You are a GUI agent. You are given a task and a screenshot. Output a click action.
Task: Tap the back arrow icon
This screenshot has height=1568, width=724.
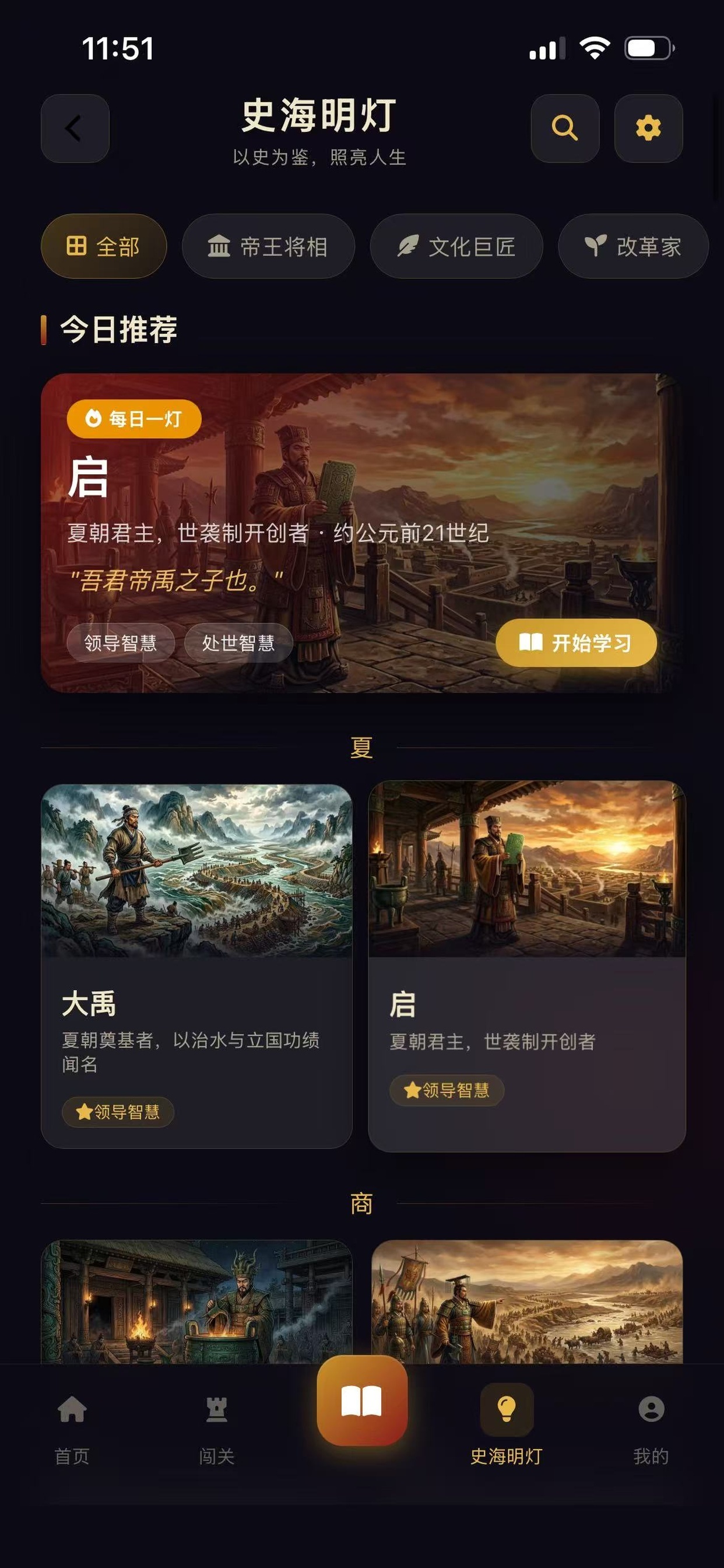click(73, 128)
